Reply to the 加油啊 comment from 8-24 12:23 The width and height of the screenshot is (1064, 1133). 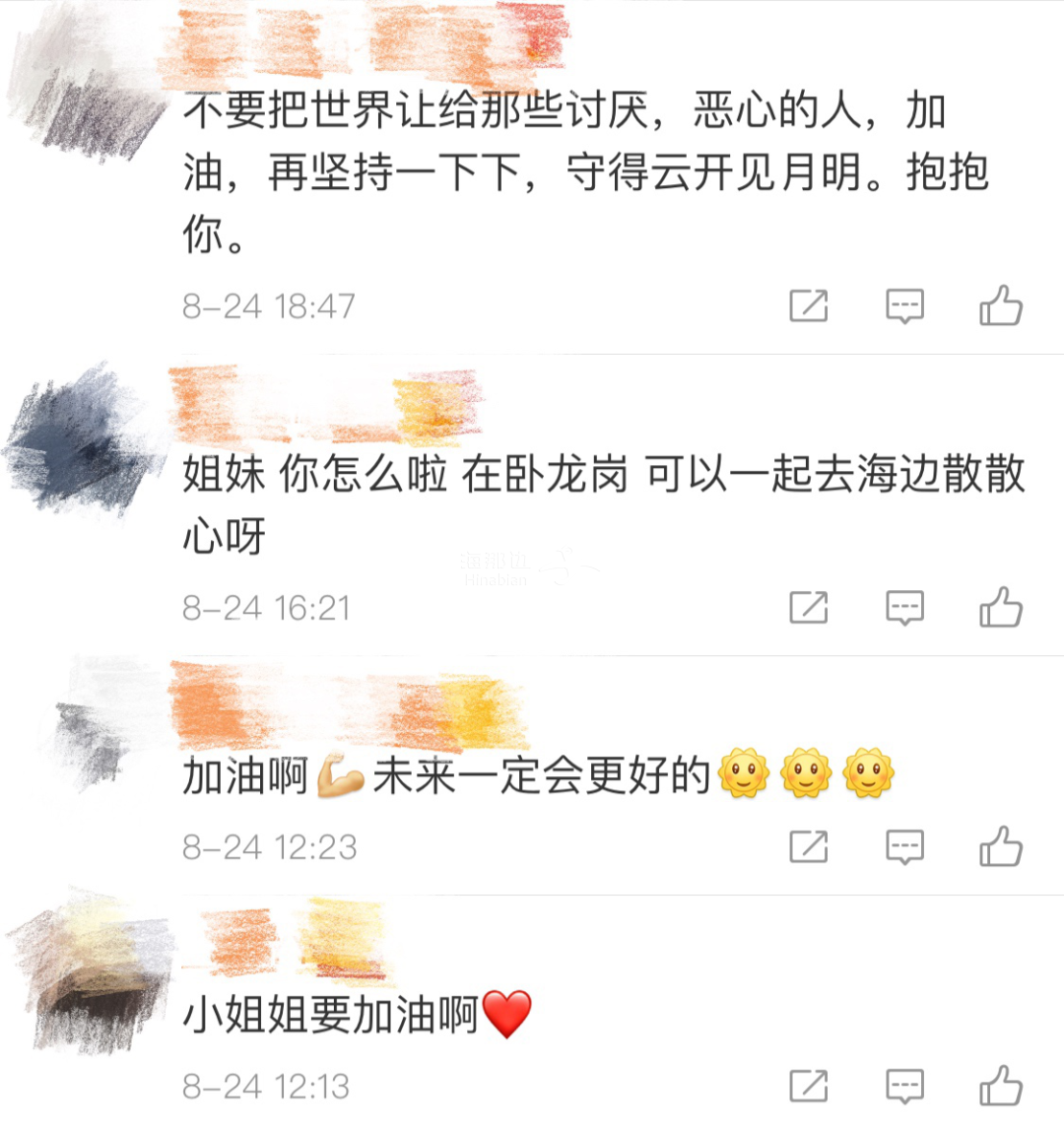904,847
